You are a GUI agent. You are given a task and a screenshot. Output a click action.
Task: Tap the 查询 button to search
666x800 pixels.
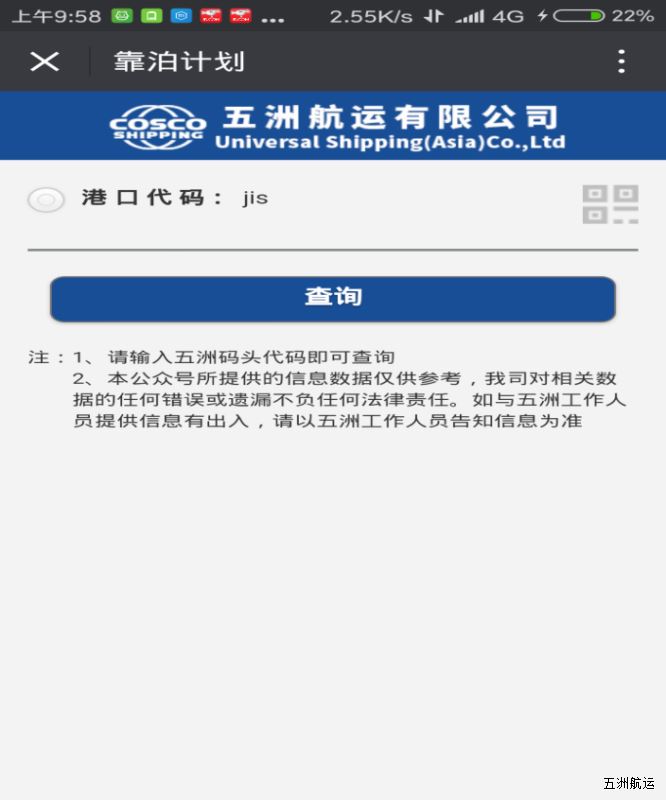pyautogui.click(x=332, y=298)
